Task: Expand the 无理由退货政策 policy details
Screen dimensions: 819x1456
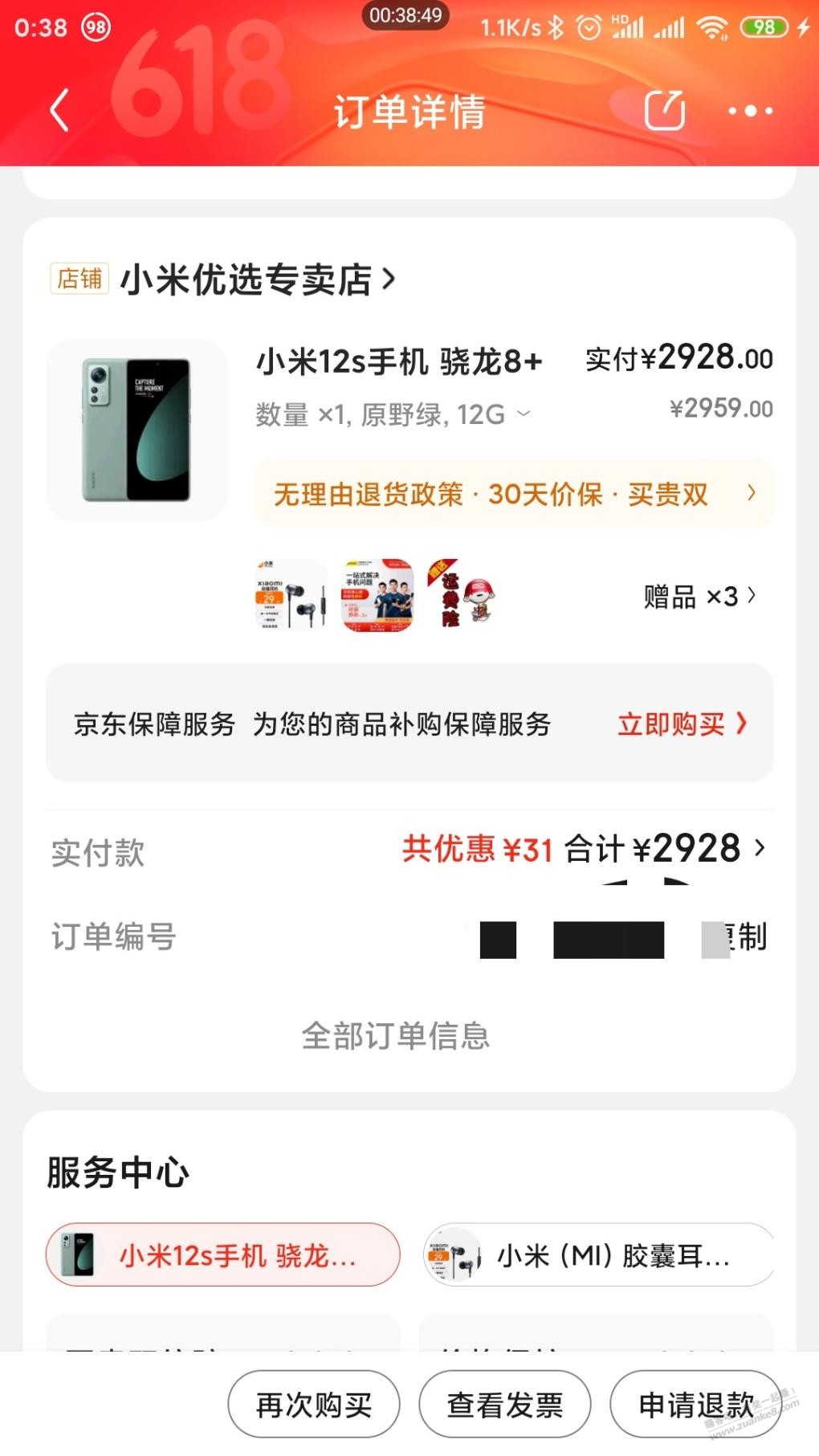Action: [x=511, y=494]
